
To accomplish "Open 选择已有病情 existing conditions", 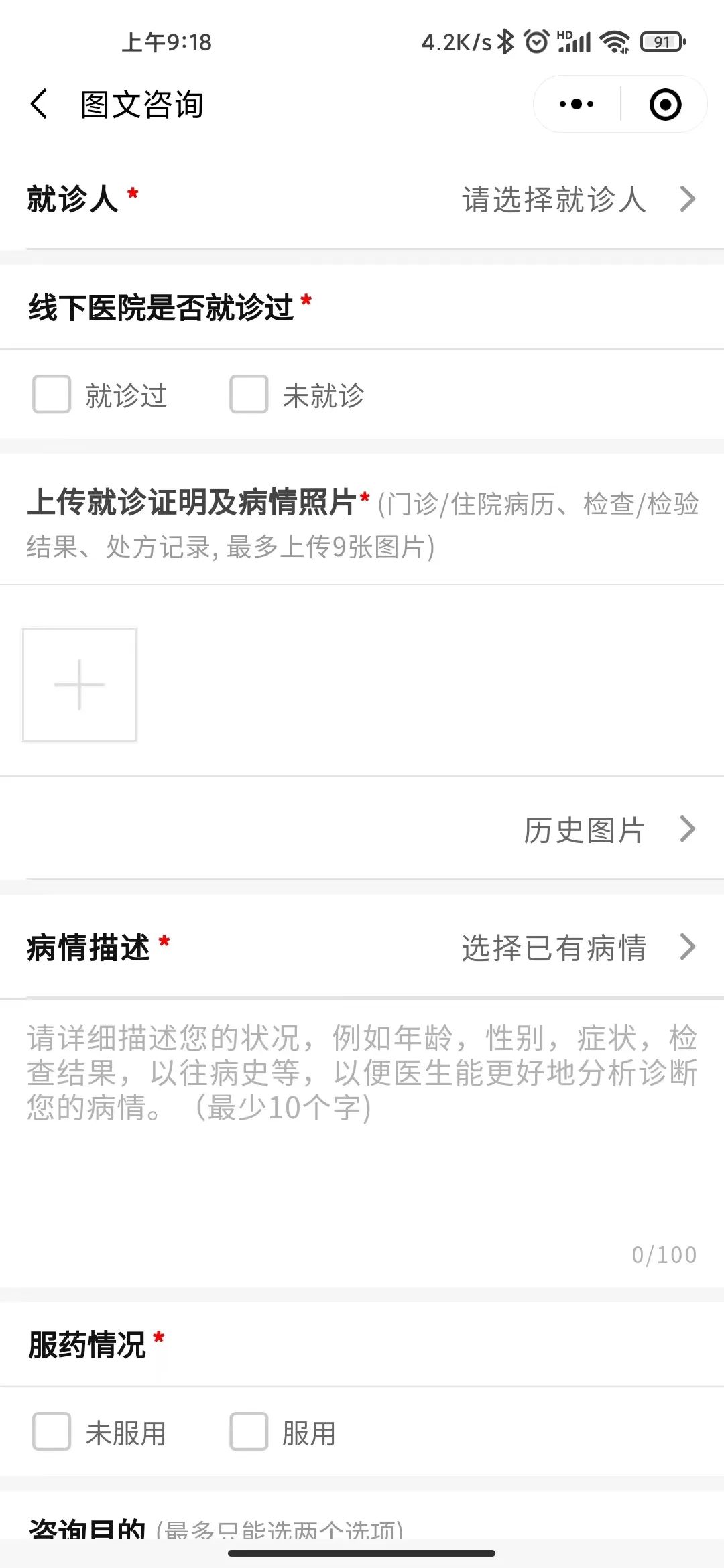I will [577, 948].
